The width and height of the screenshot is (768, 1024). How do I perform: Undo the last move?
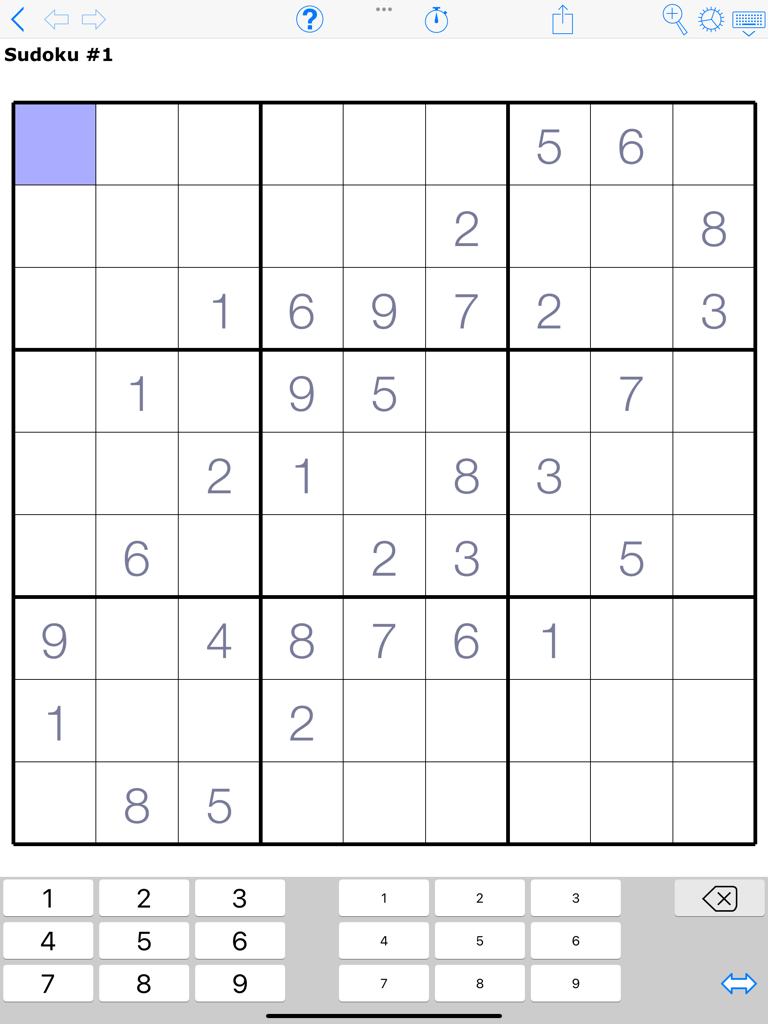pos(57,19)
